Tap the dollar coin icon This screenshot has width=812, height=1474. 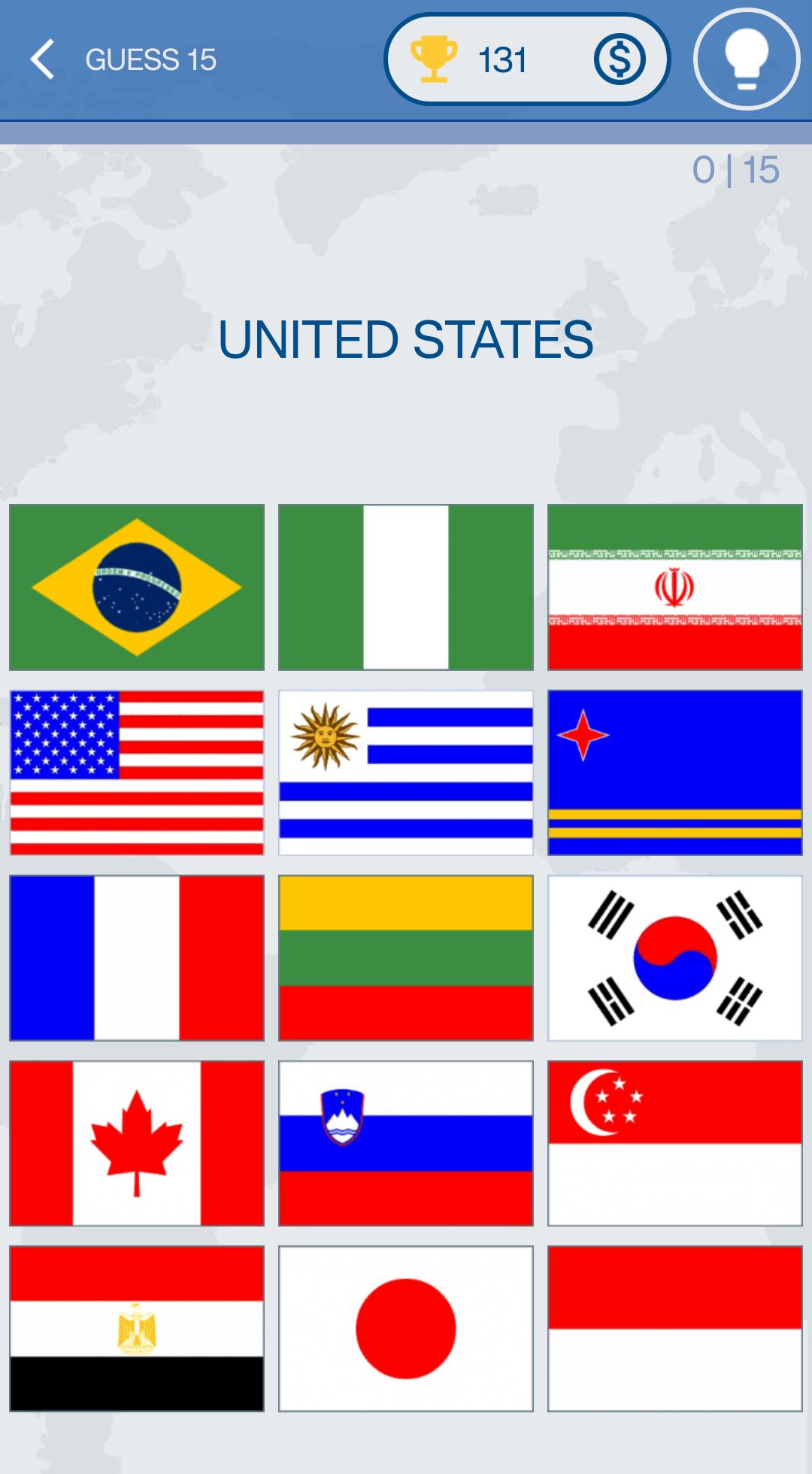[x=620, y=59]
